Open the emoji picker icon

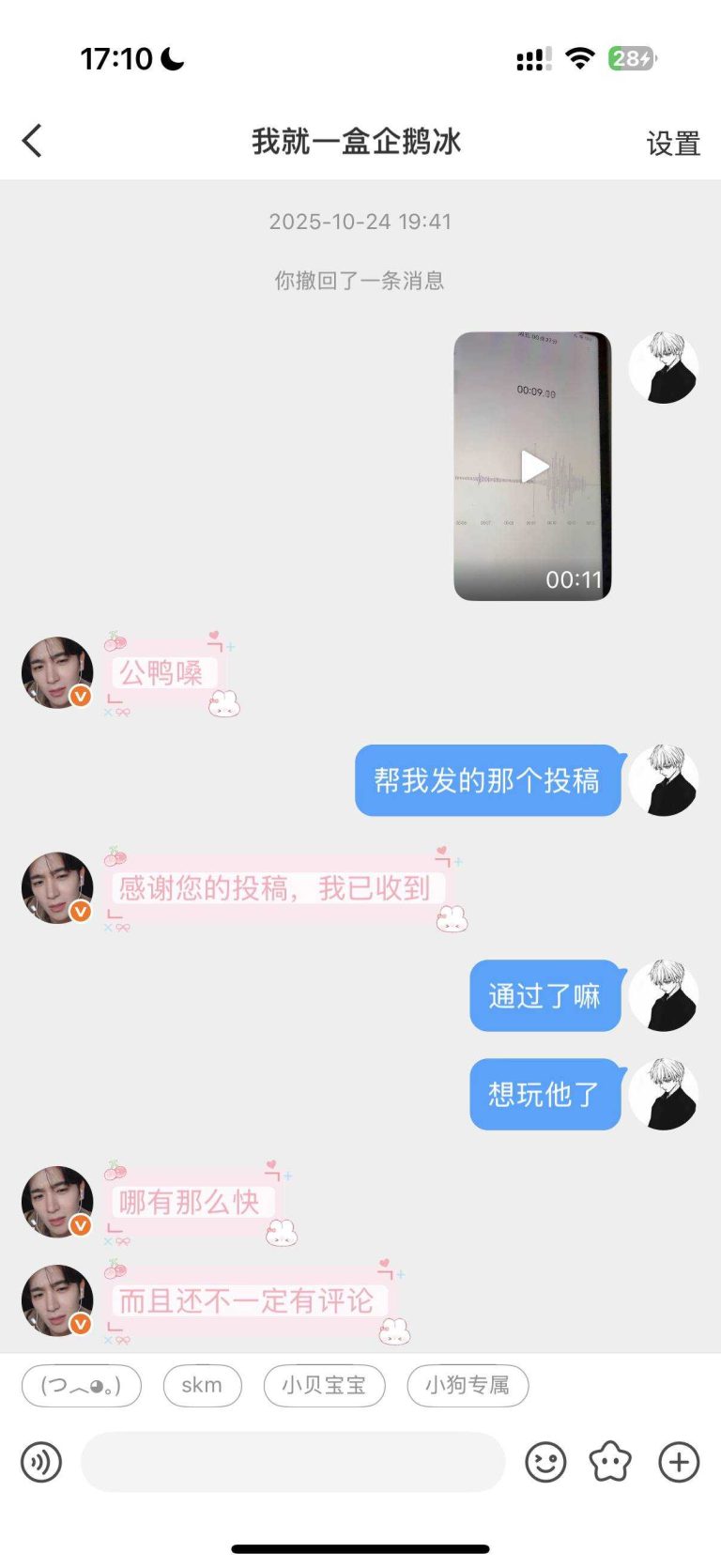(545, 1462)
